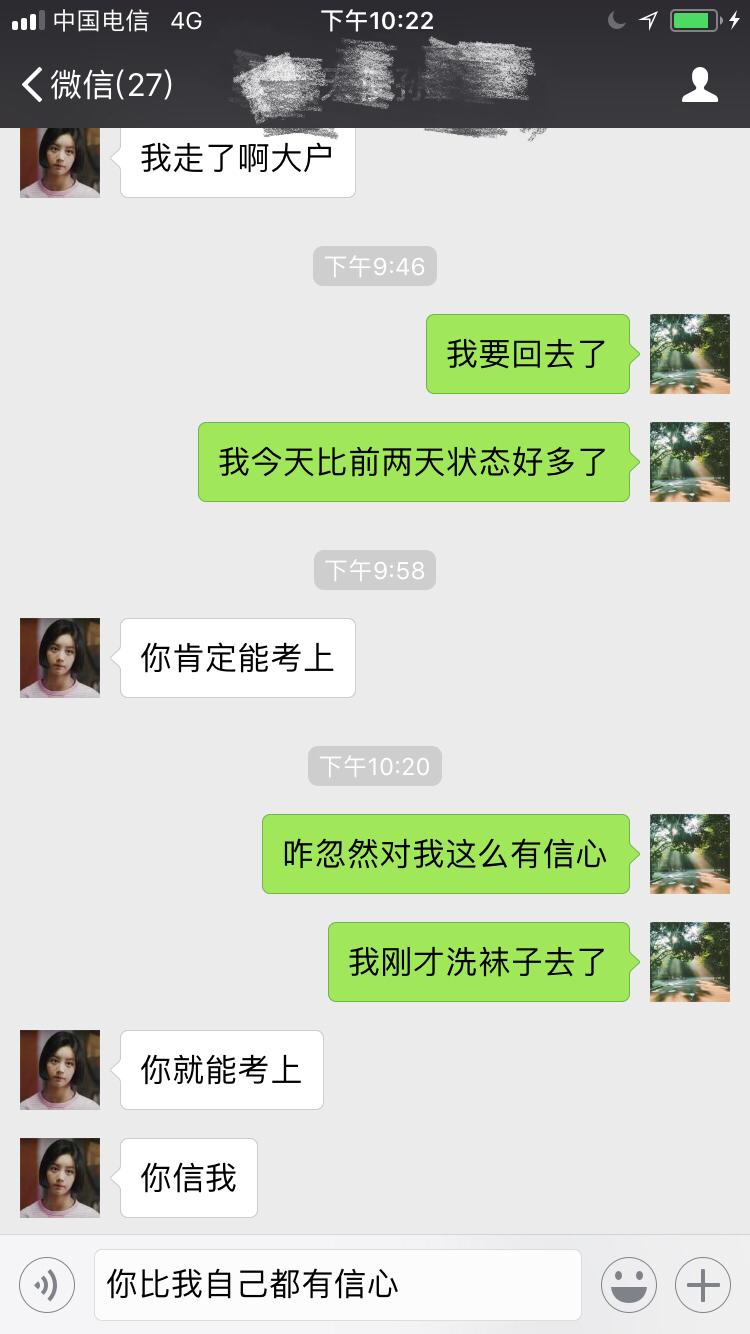This screenshot has height=1334, width=750.
Task: Open the emoji sticker panel
Action: point(629,1284)
